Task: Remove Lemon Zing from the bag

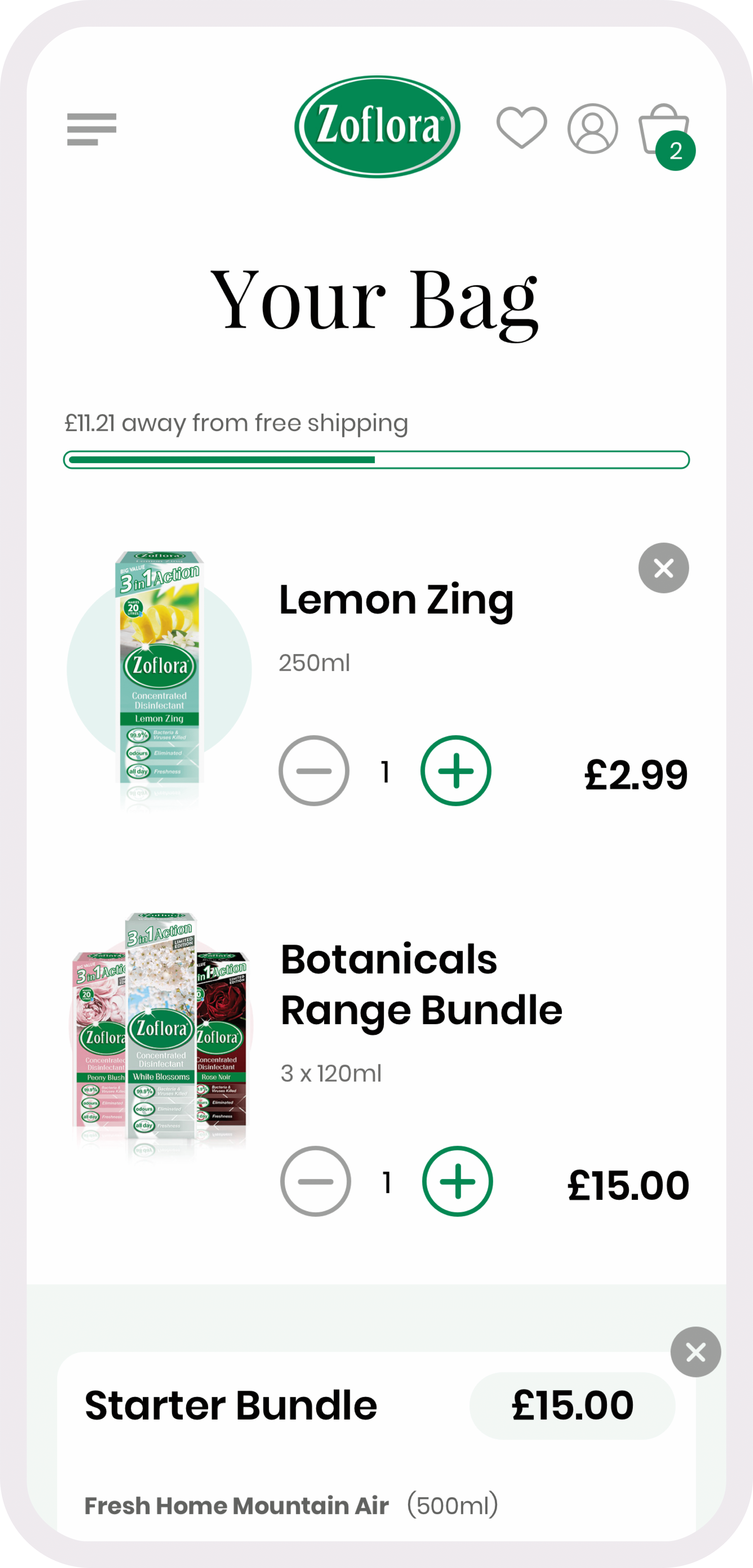Action: coord(663,568)
